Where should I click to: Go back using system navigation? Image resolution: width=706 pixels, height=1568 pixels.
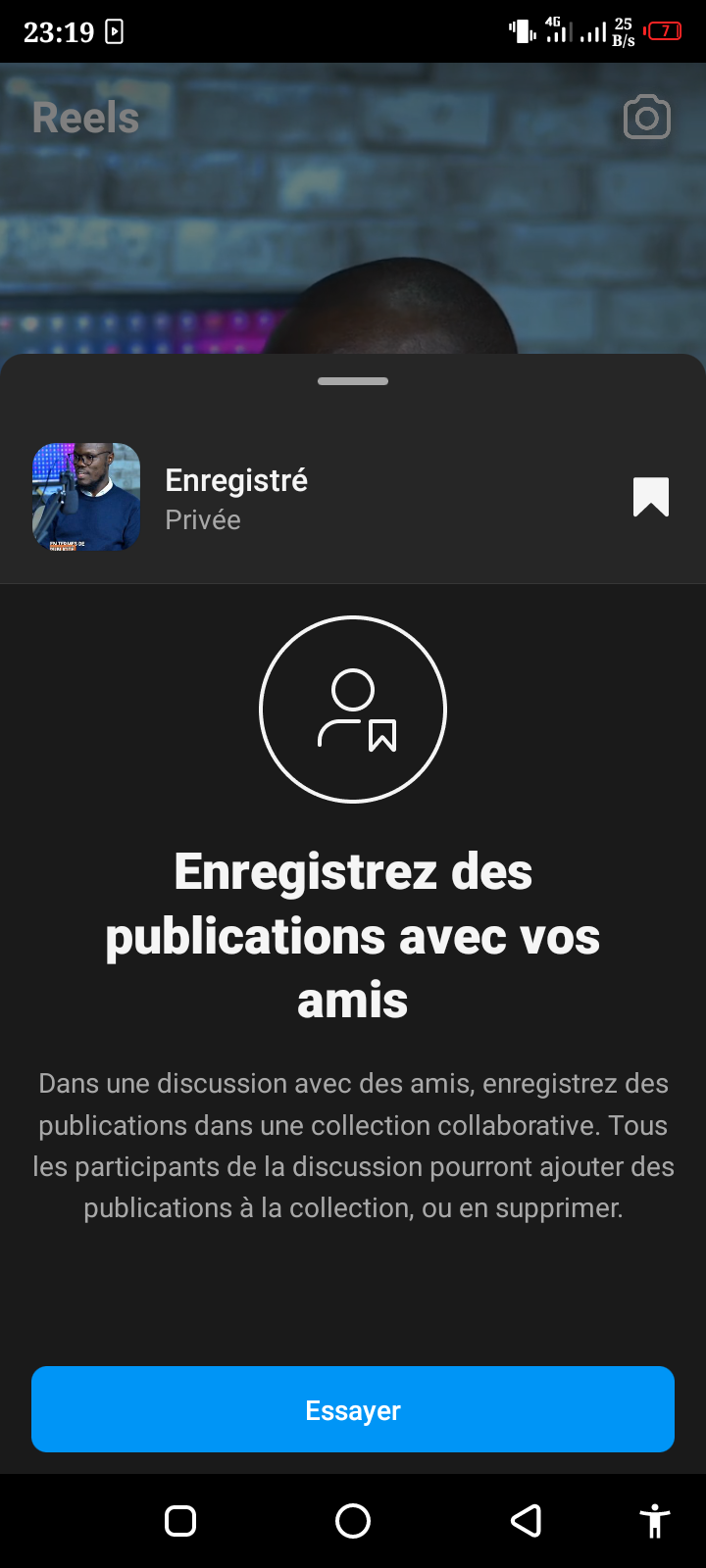527,1521
